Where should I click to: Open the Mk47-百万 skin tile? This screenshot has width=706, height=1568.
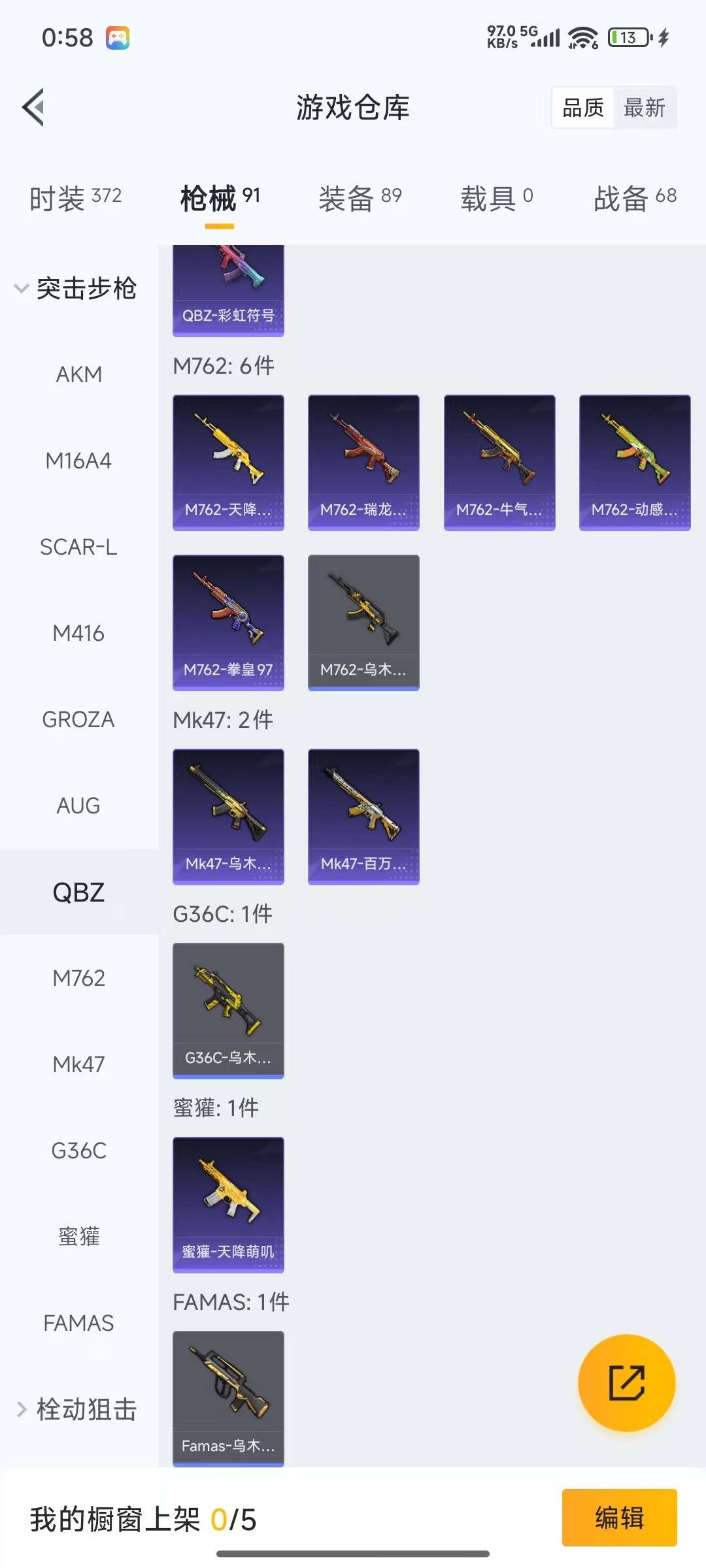point(363,816)
